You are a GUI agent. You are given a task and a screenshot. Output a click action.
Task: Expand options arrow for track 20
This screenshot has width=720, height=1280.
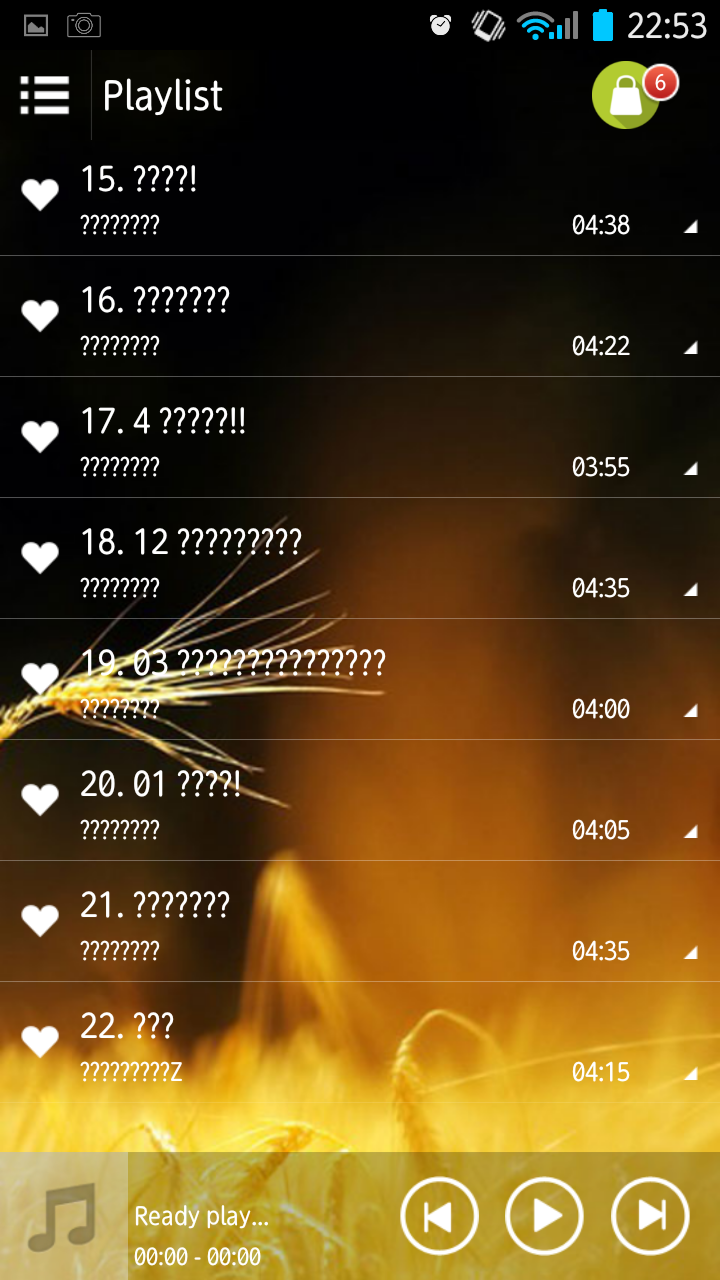[x=690, y=832]
